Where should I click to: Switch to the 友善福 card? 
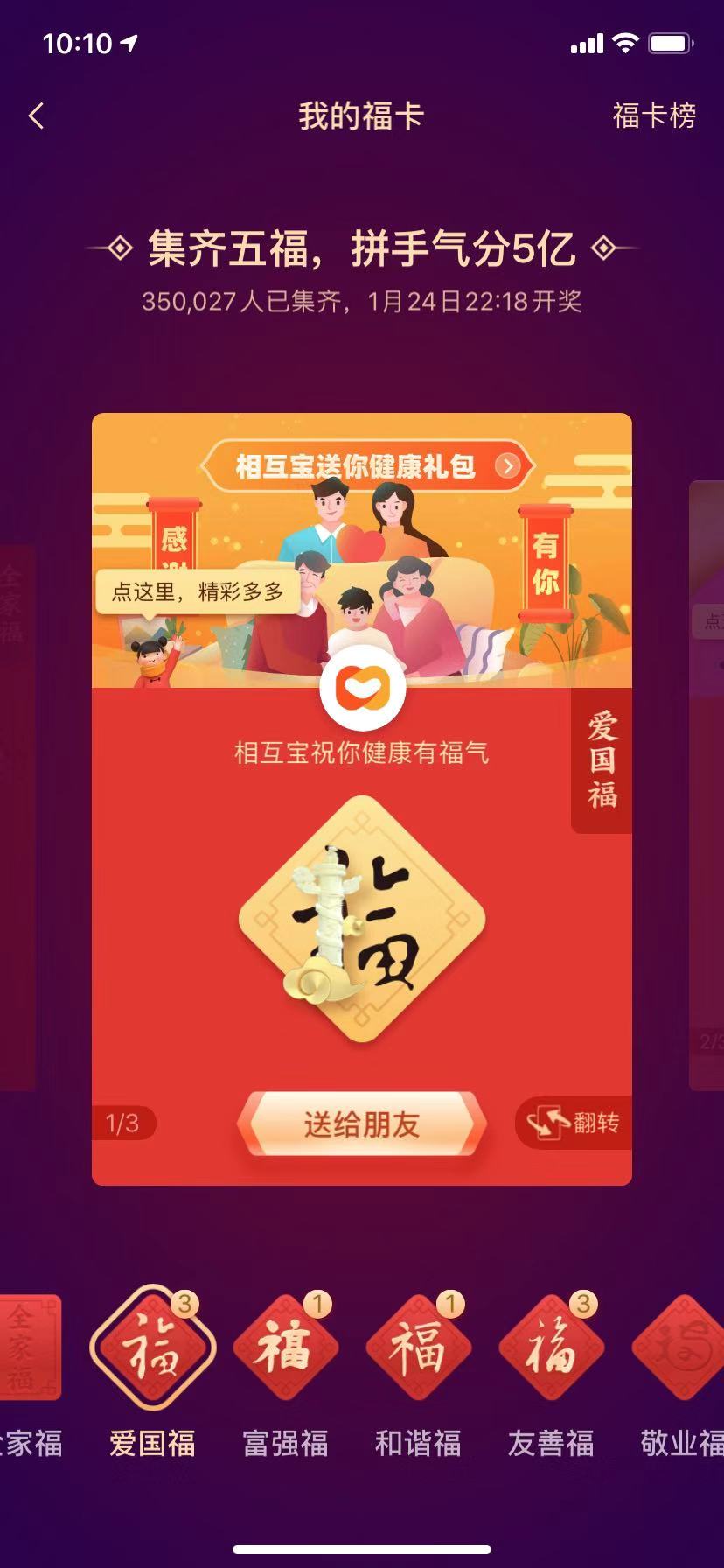[551, 1349]
